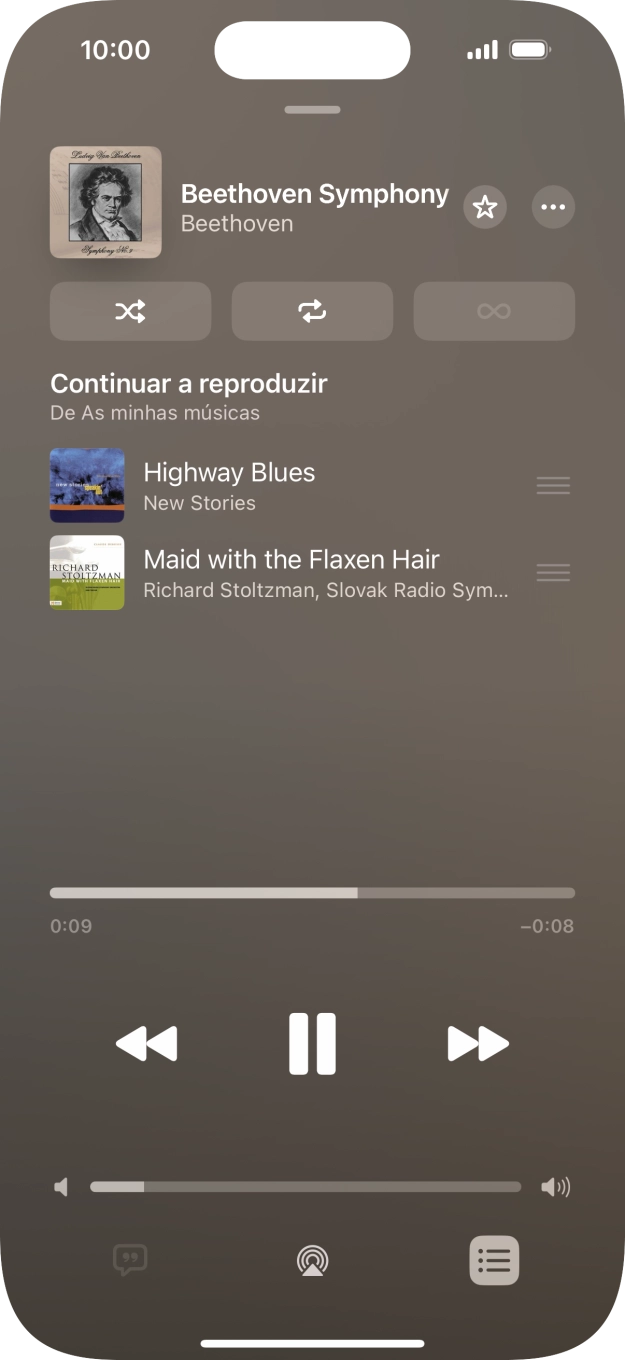Open the more options menu for current song

point(553,208)
